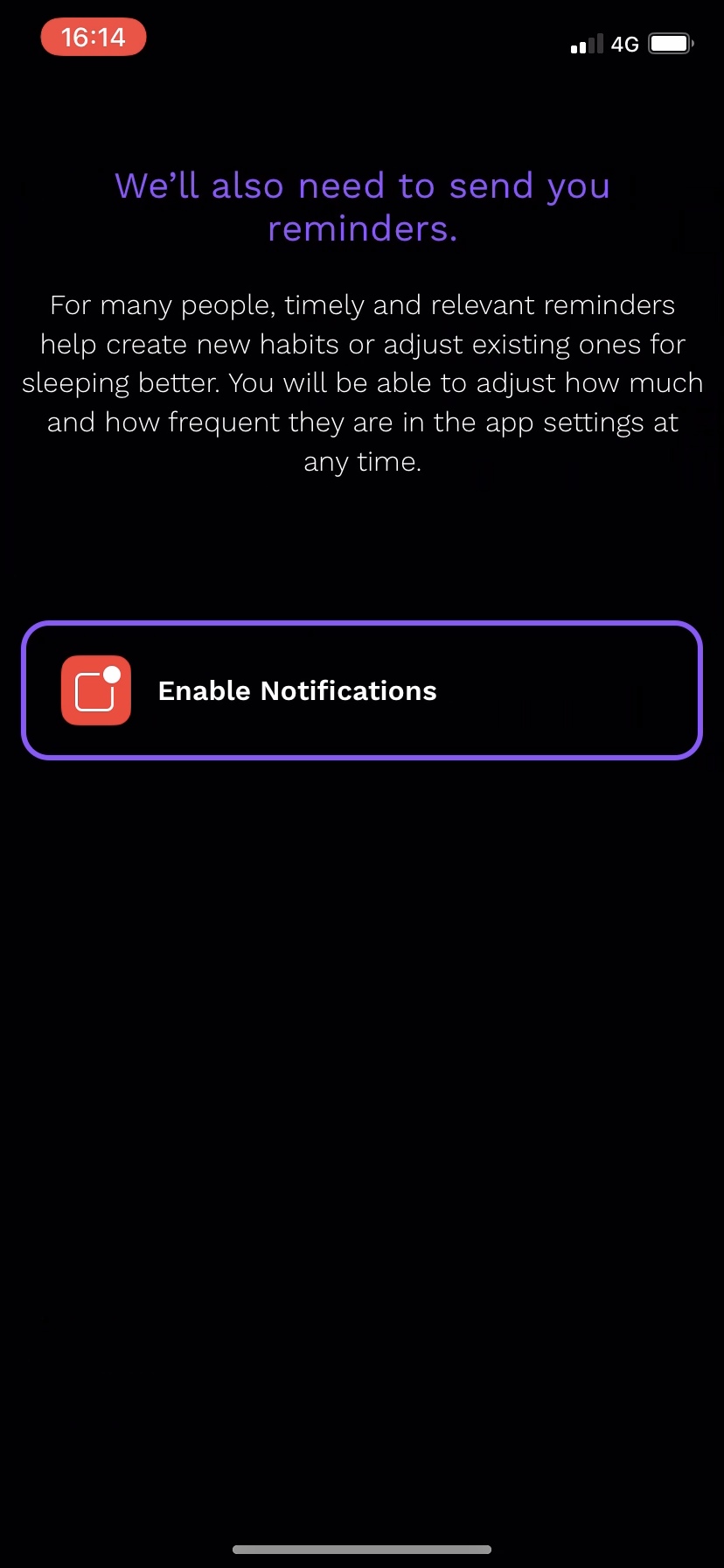Select the word reminders in the title
Image resolution: width=724 pixels, height=1568 pixels.
pyautogui.click(x=362, y=228)
